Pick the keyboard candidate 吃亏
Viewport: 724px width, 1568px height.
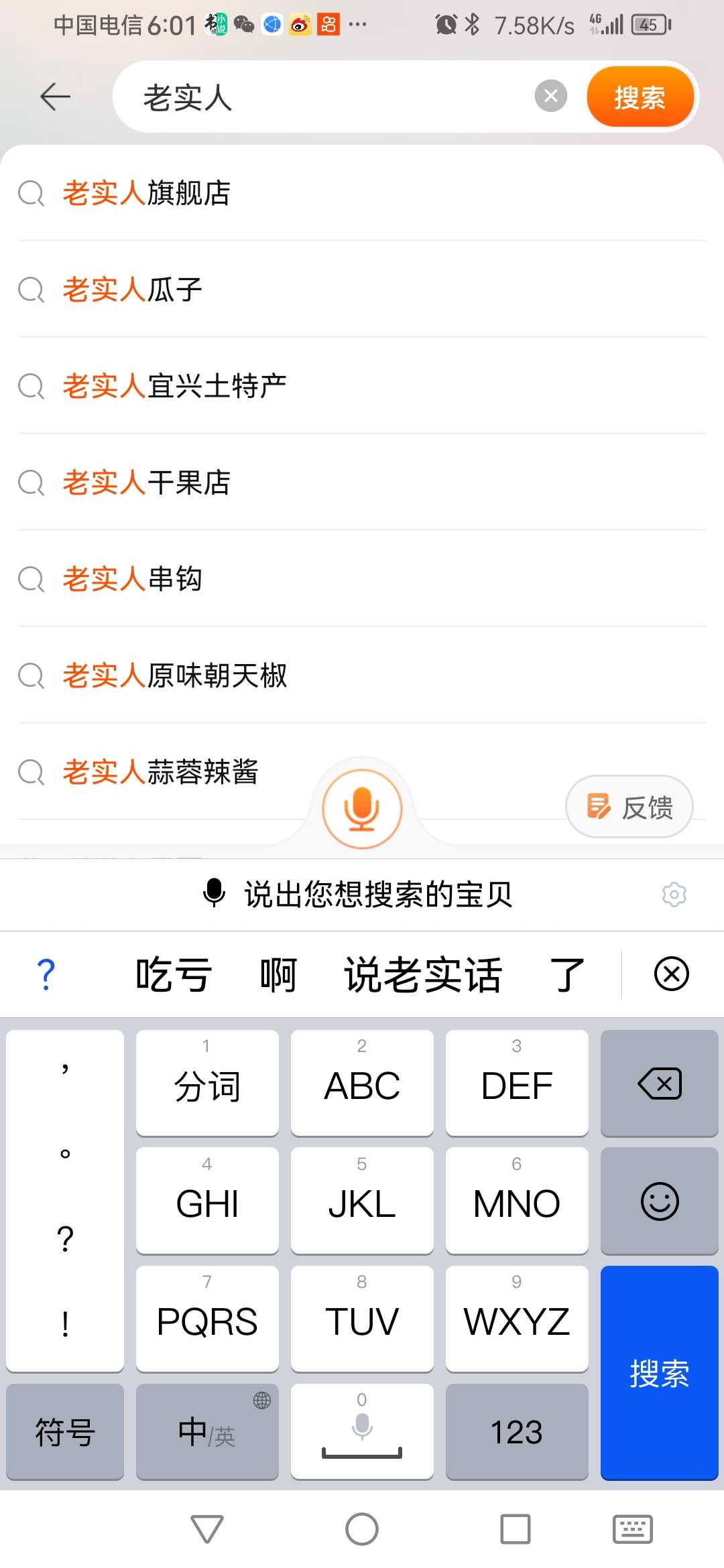[174, 974]
